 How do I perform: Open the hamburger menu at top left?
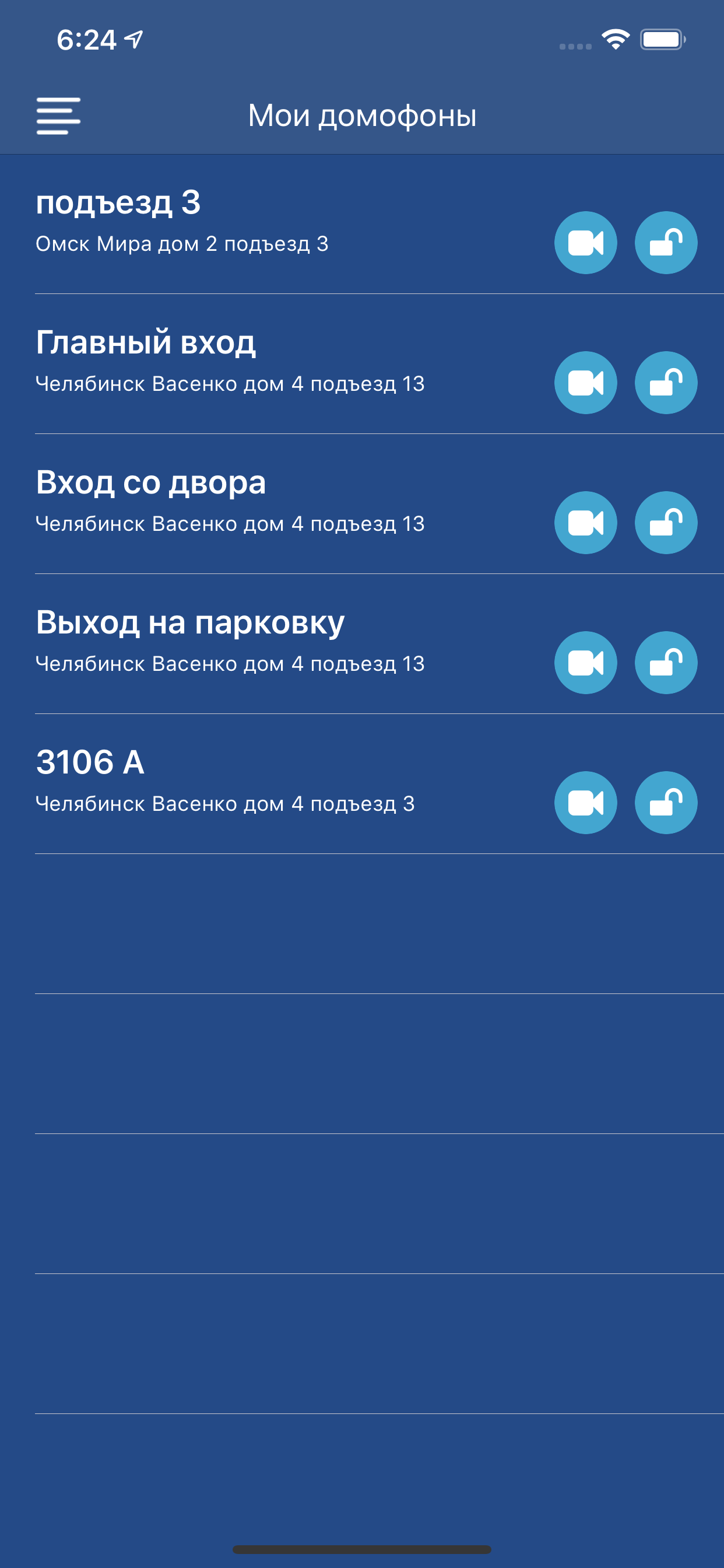point(58,114)
